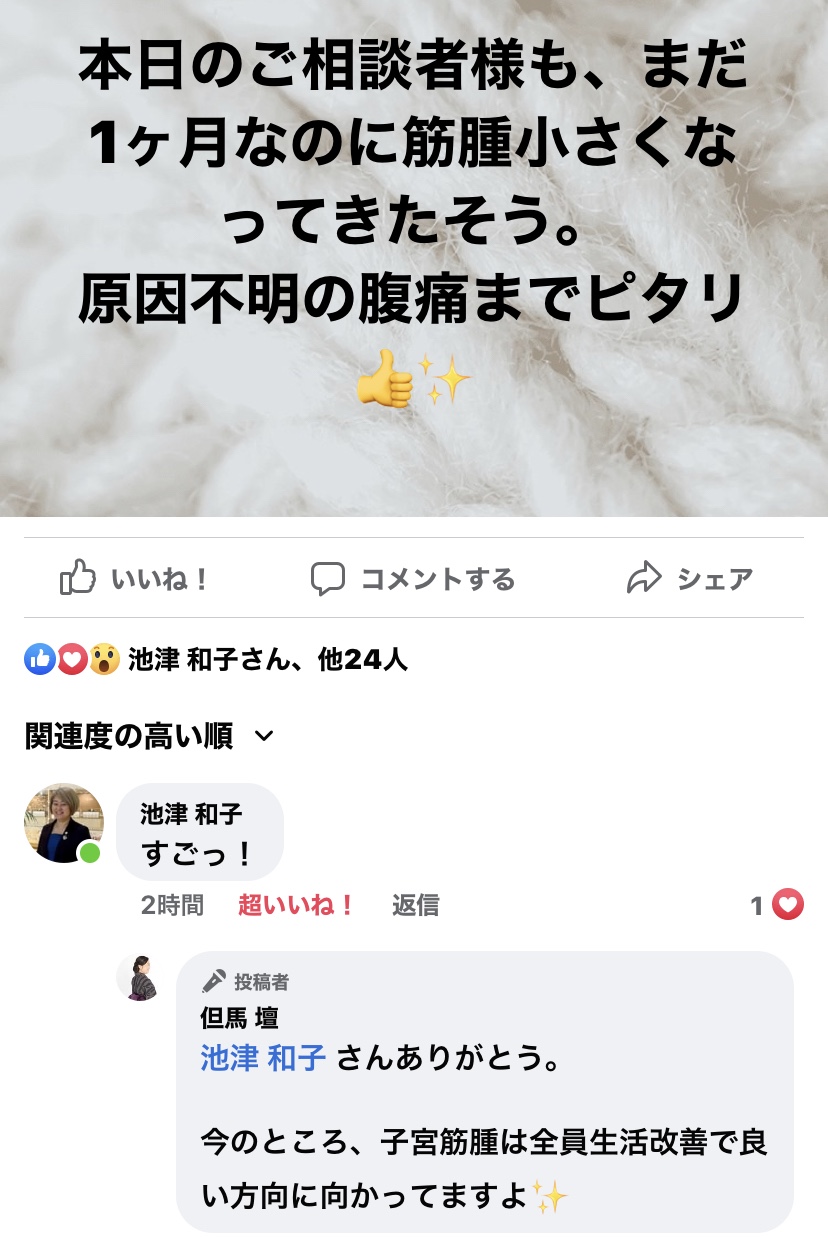Tap 超いいね！ under 池津 和子's comment
Viewport: 828px width, 1237px height.
pos(297,906)
